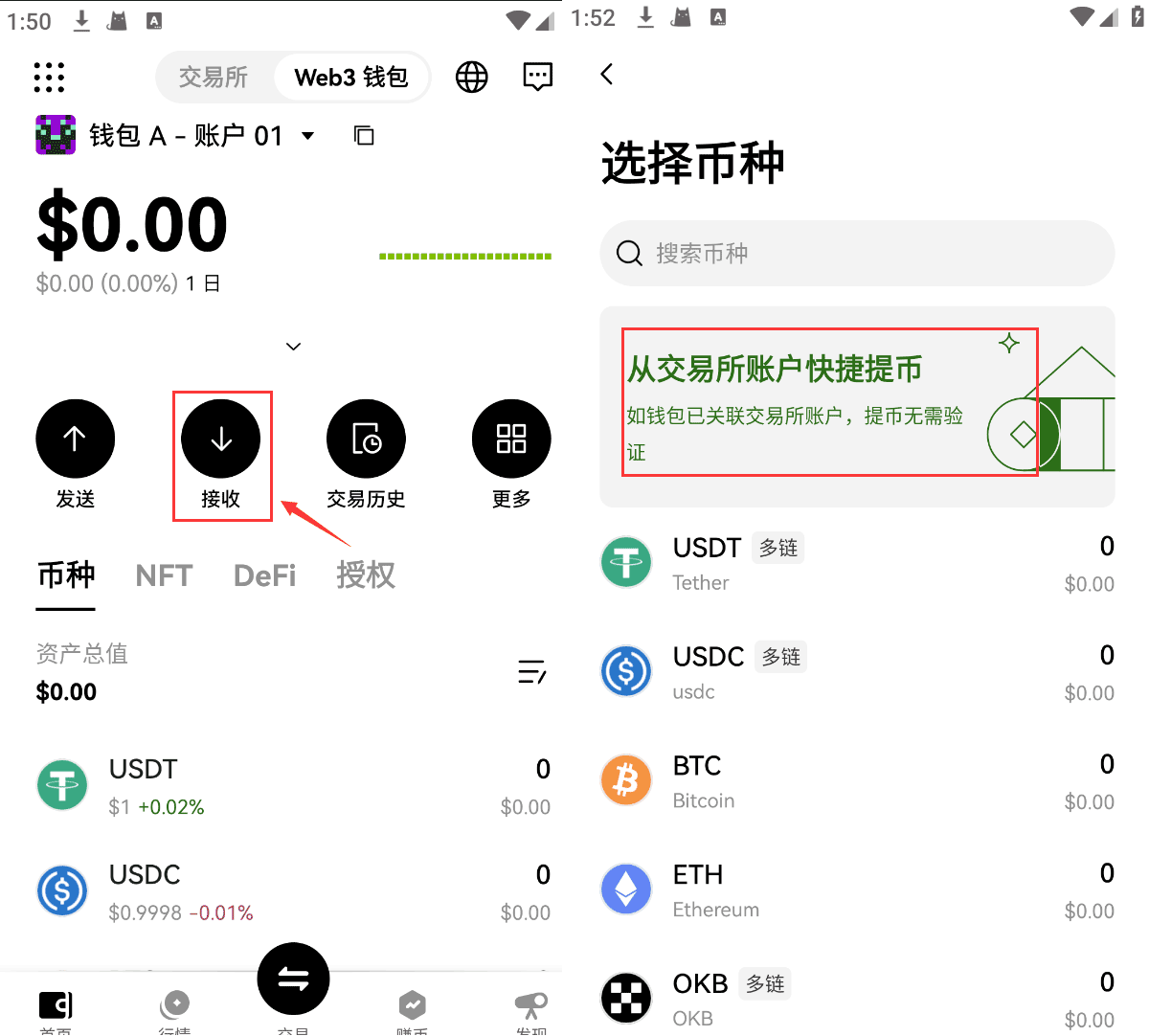Tap the 接收 button
Viewport: 1149px width, 1036px height.
(x=221, y=439)
